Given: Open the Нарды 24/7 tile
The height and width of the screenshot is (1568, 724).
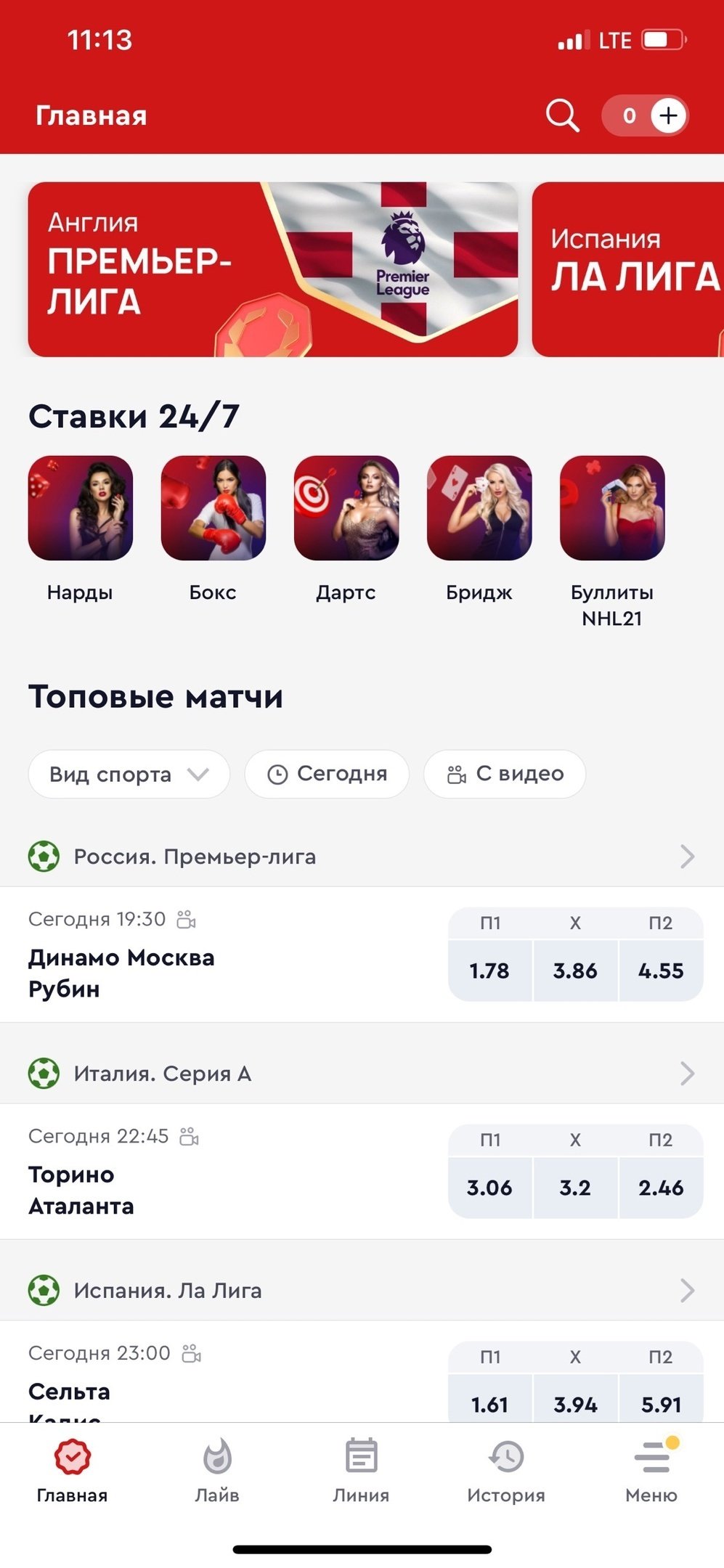Looking at the screenshot, I should coord(80,508).
